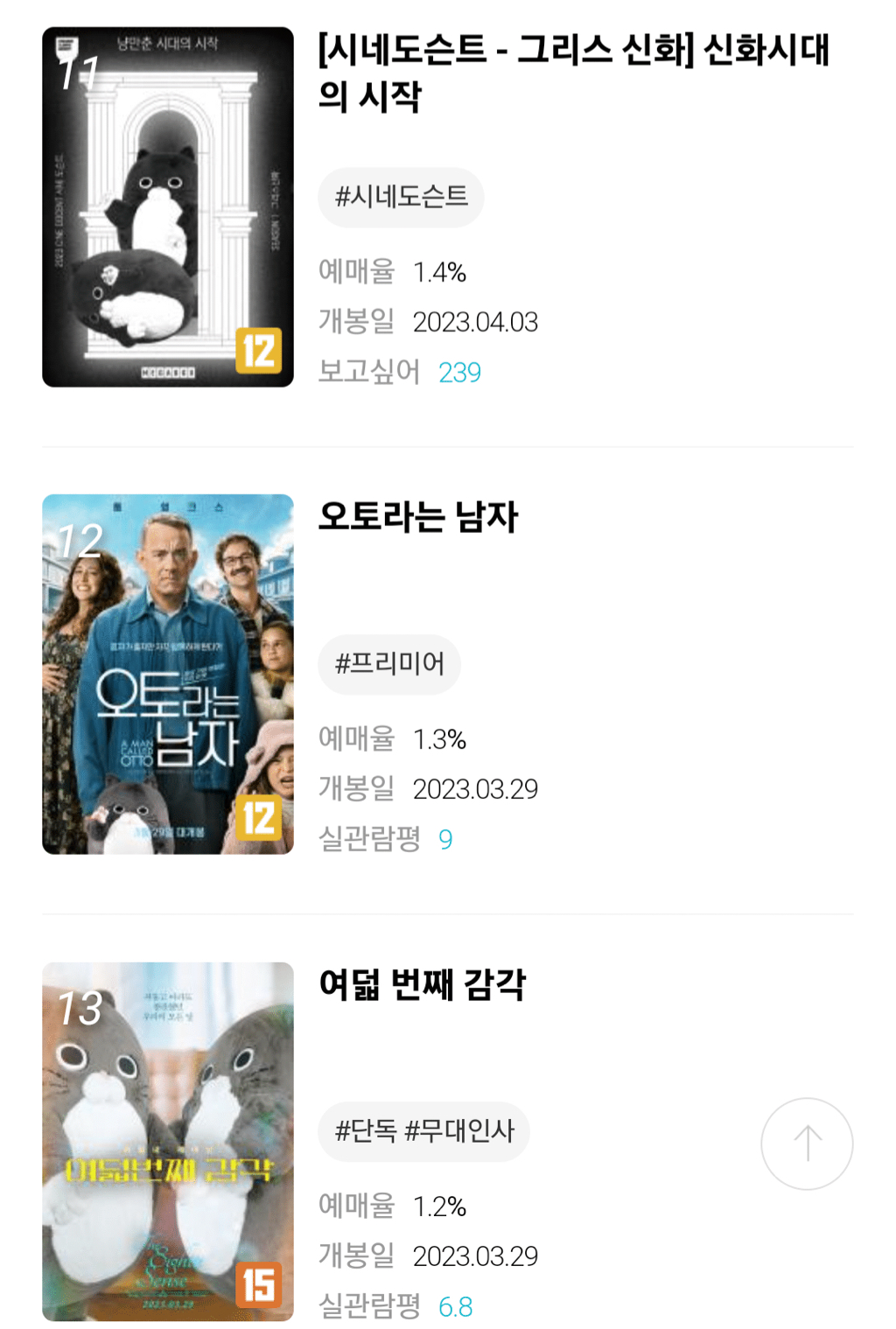Click the scroll-to-top arrow button
This screenshot has height=1329, width=896.
pos(806,1143)
